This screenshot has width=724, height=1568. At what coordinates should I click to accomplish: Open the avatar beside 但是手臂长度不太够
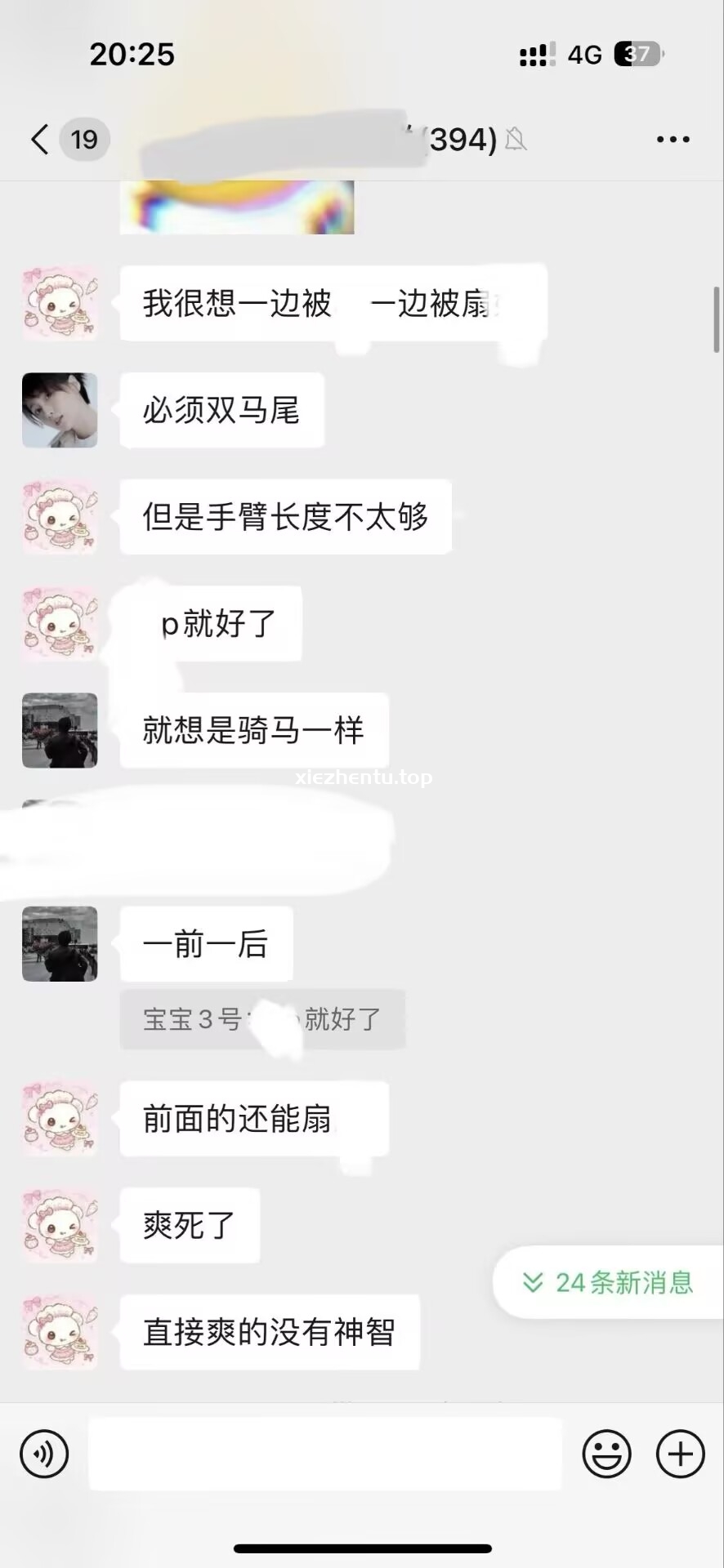(60, 517)
